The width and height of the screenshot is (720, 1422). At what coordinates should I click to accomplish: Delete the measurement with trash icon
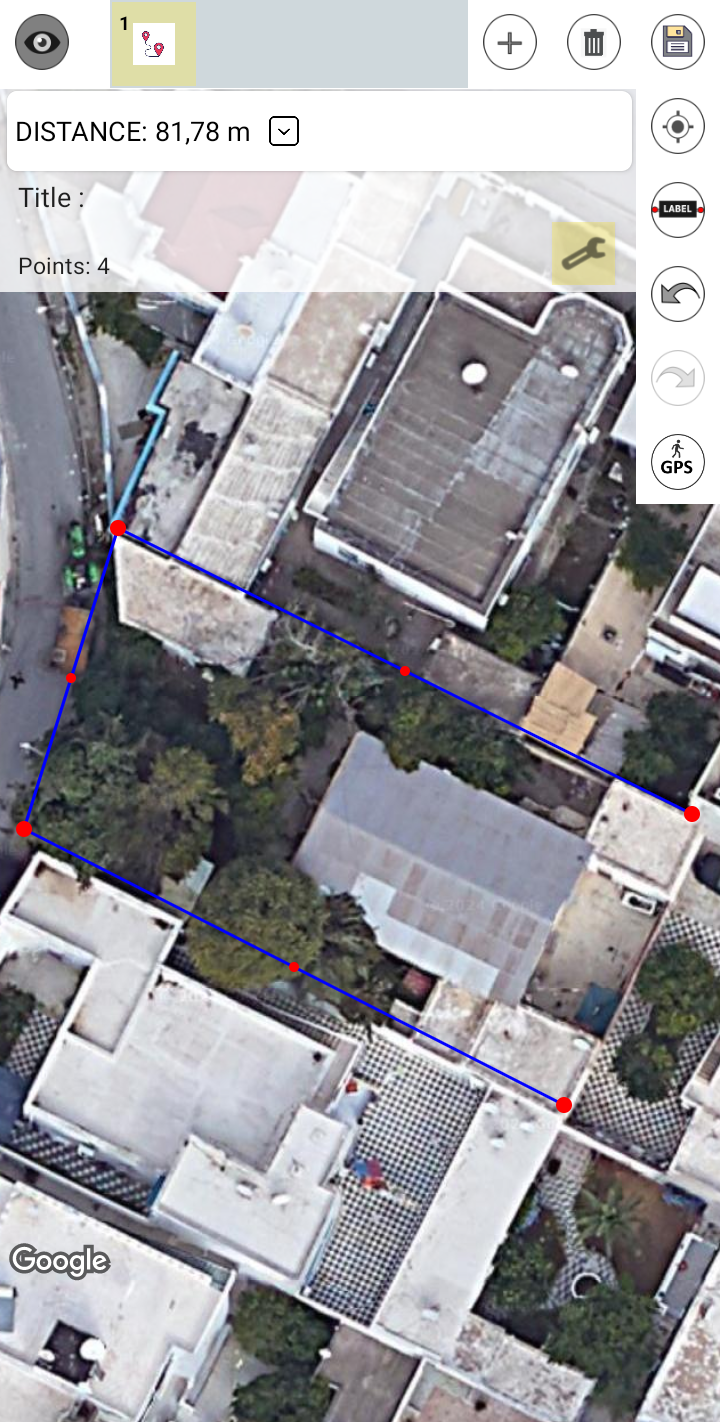pos(594,43)
